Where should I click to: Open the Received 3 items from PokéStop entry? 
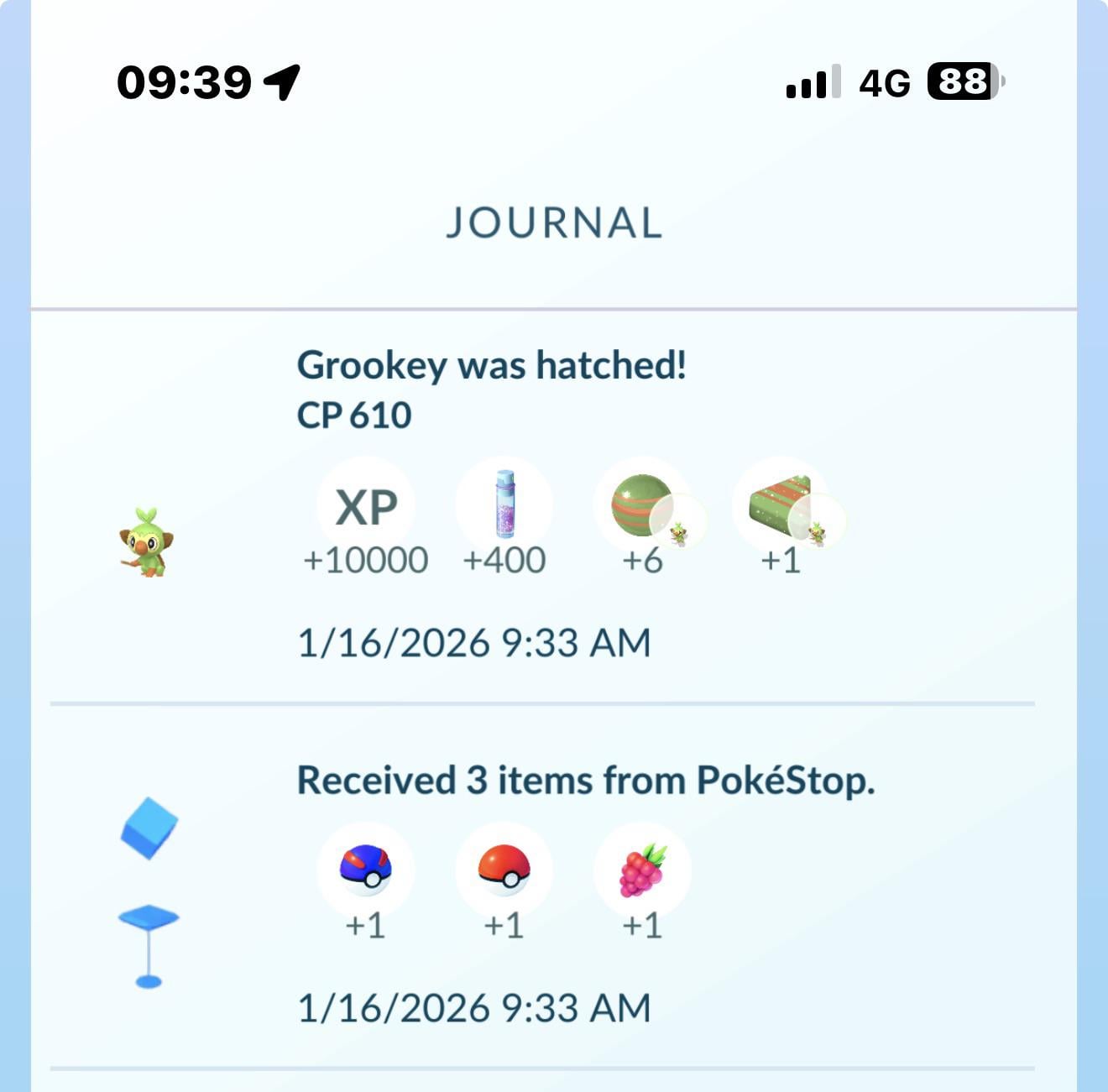pyautogui.click(x=585, y=781)
